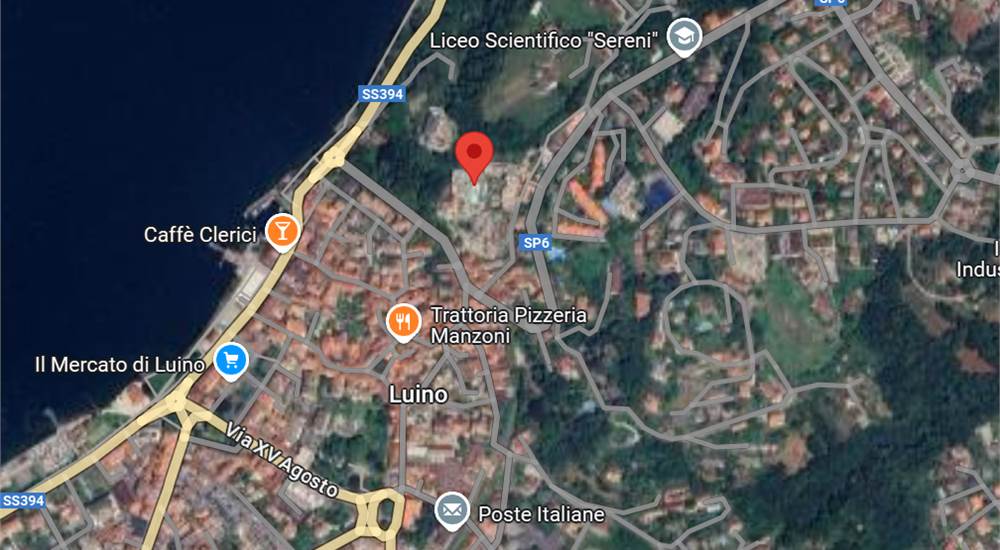Open the Poste Italiane post office marker
1000x550 pixels.
(452, 511)
